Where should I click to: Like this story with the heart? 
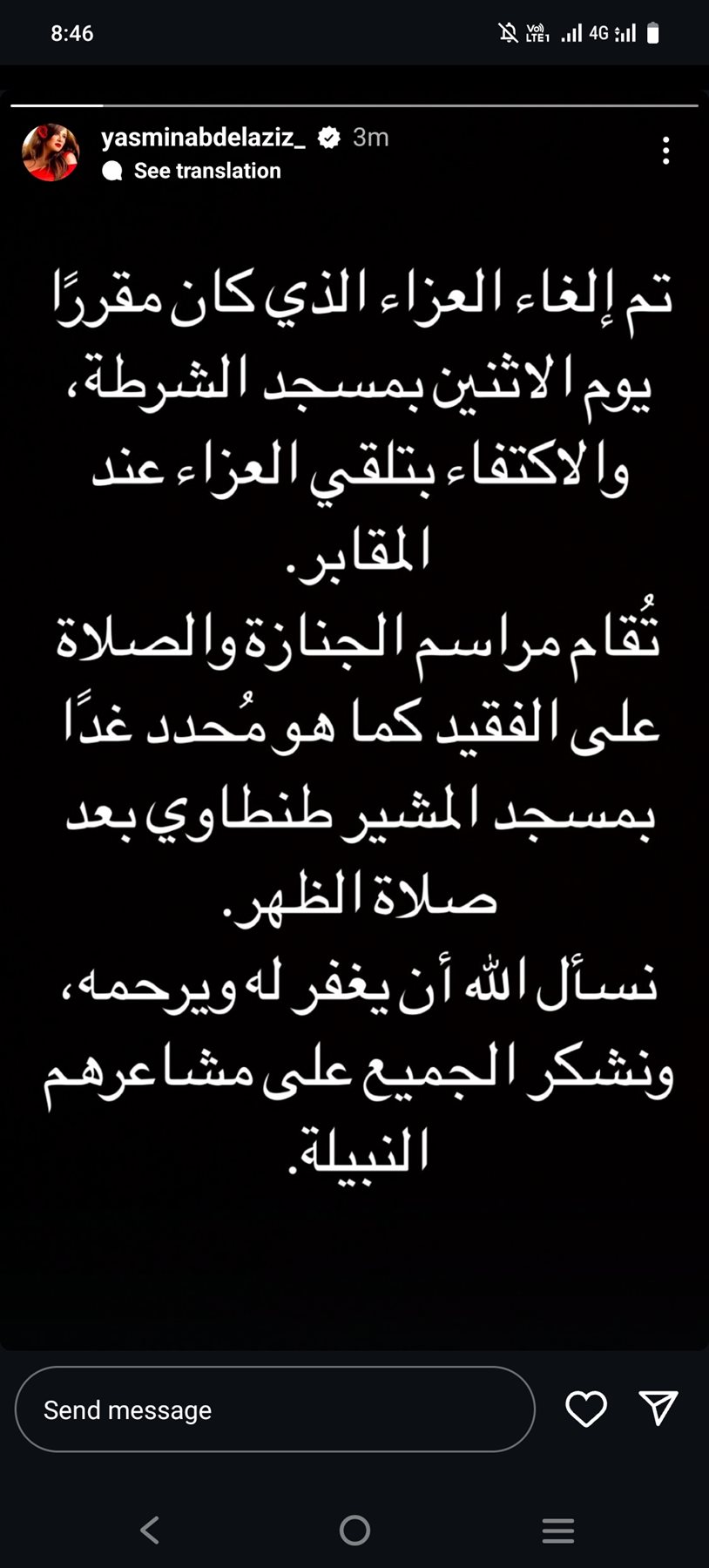tap(585, 1409)
